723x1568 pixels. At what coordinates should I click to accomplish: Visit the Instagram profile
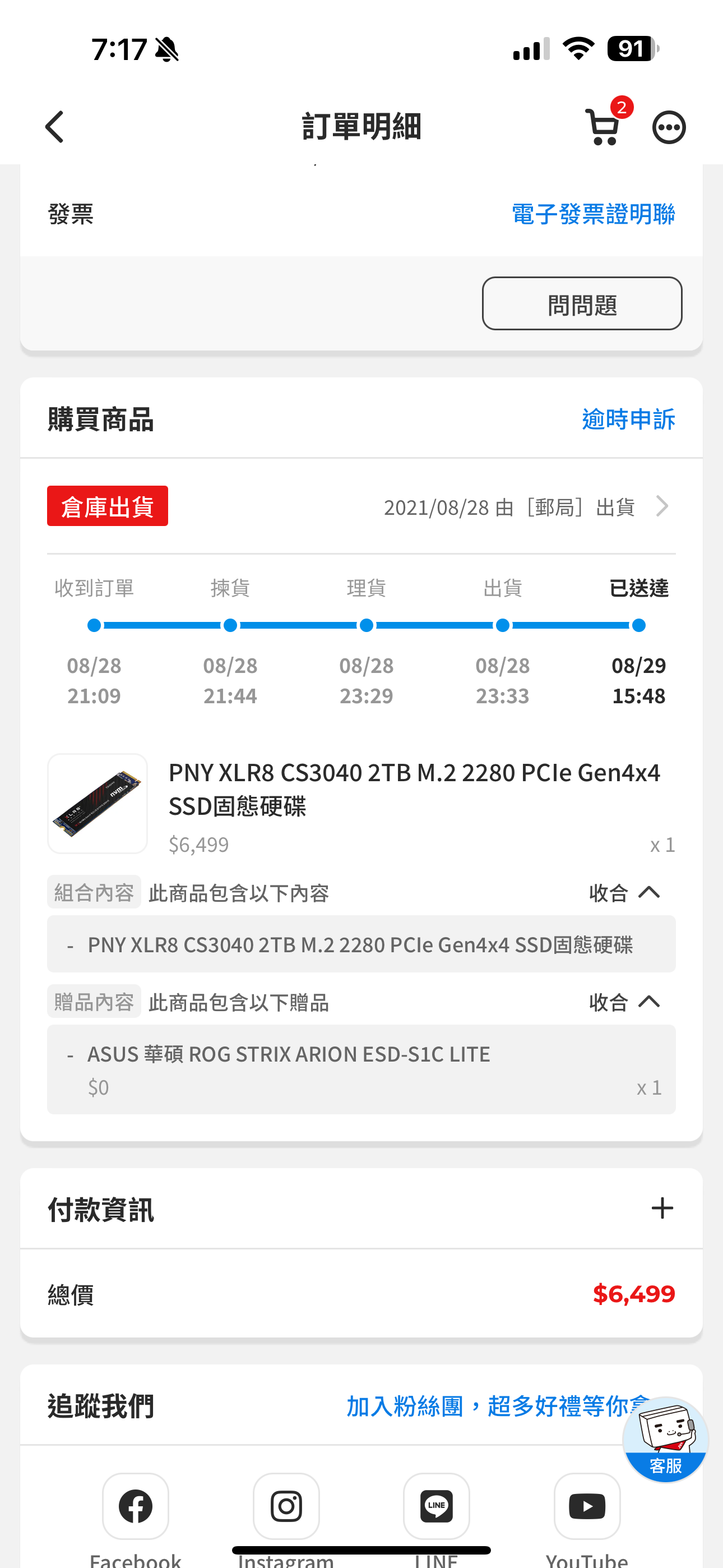(x=286, y=1506)
